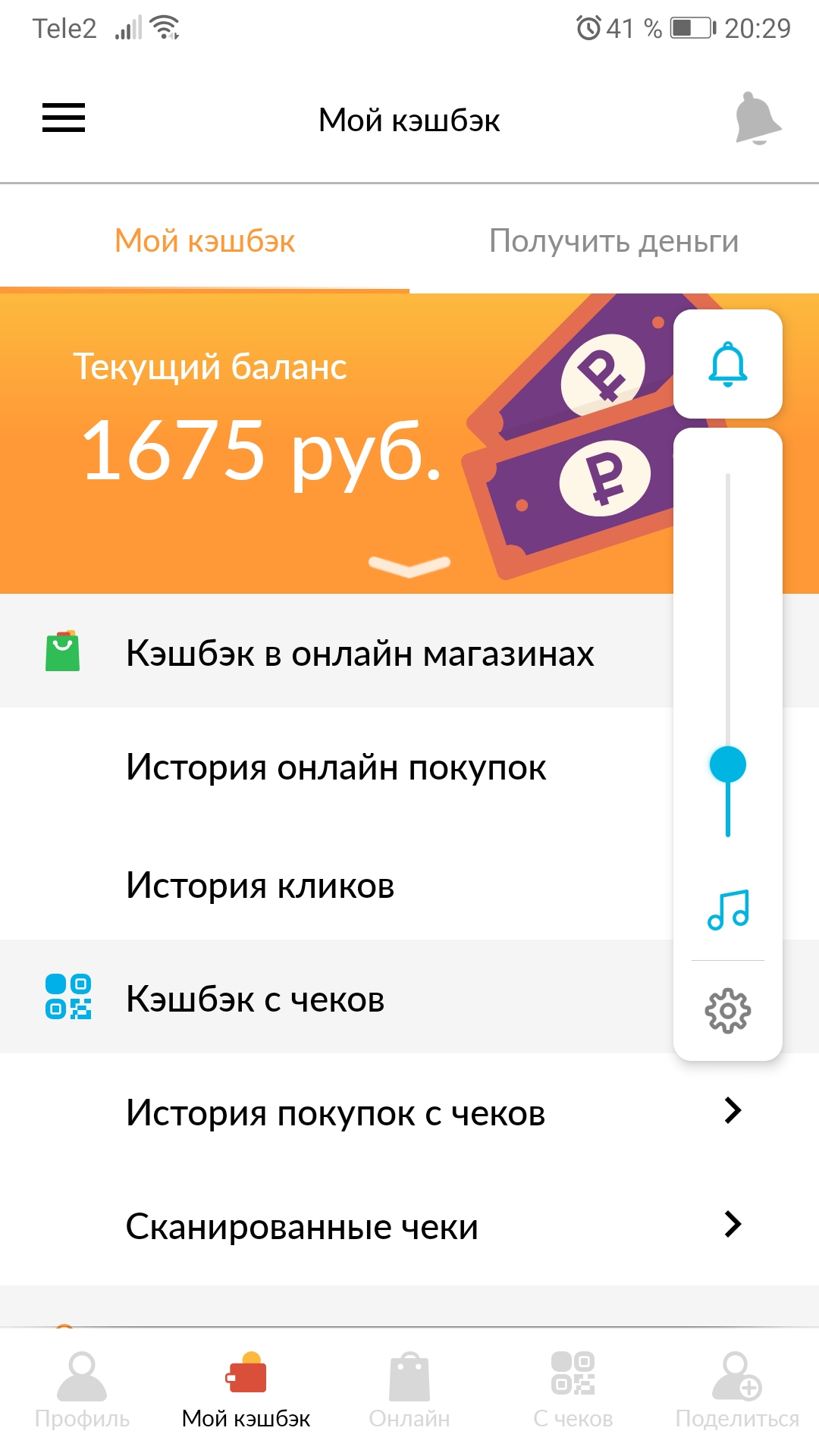
Task: Open История онлайн покупок
Action: click(337, 767)
